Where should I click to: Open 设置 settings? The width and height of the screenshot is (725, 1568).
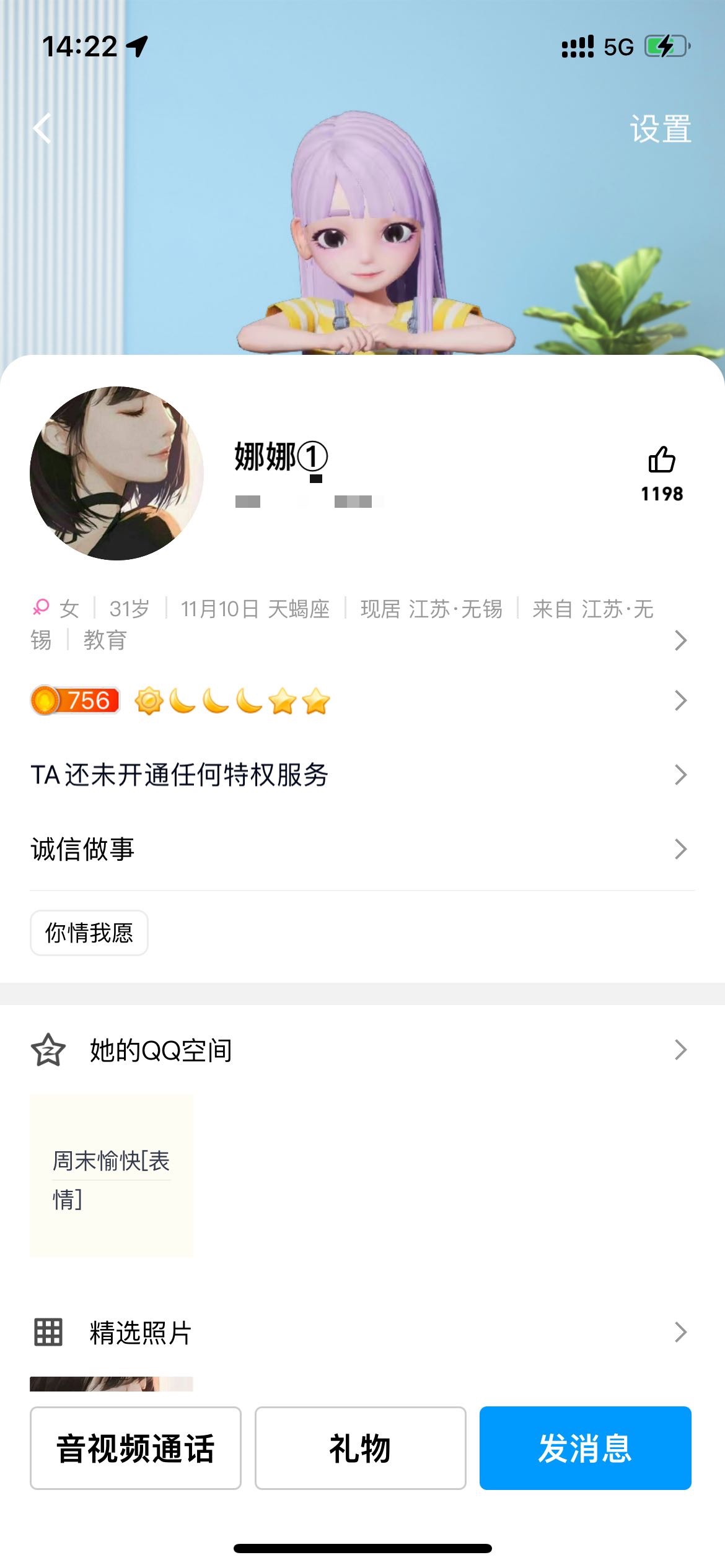[660, 129]
